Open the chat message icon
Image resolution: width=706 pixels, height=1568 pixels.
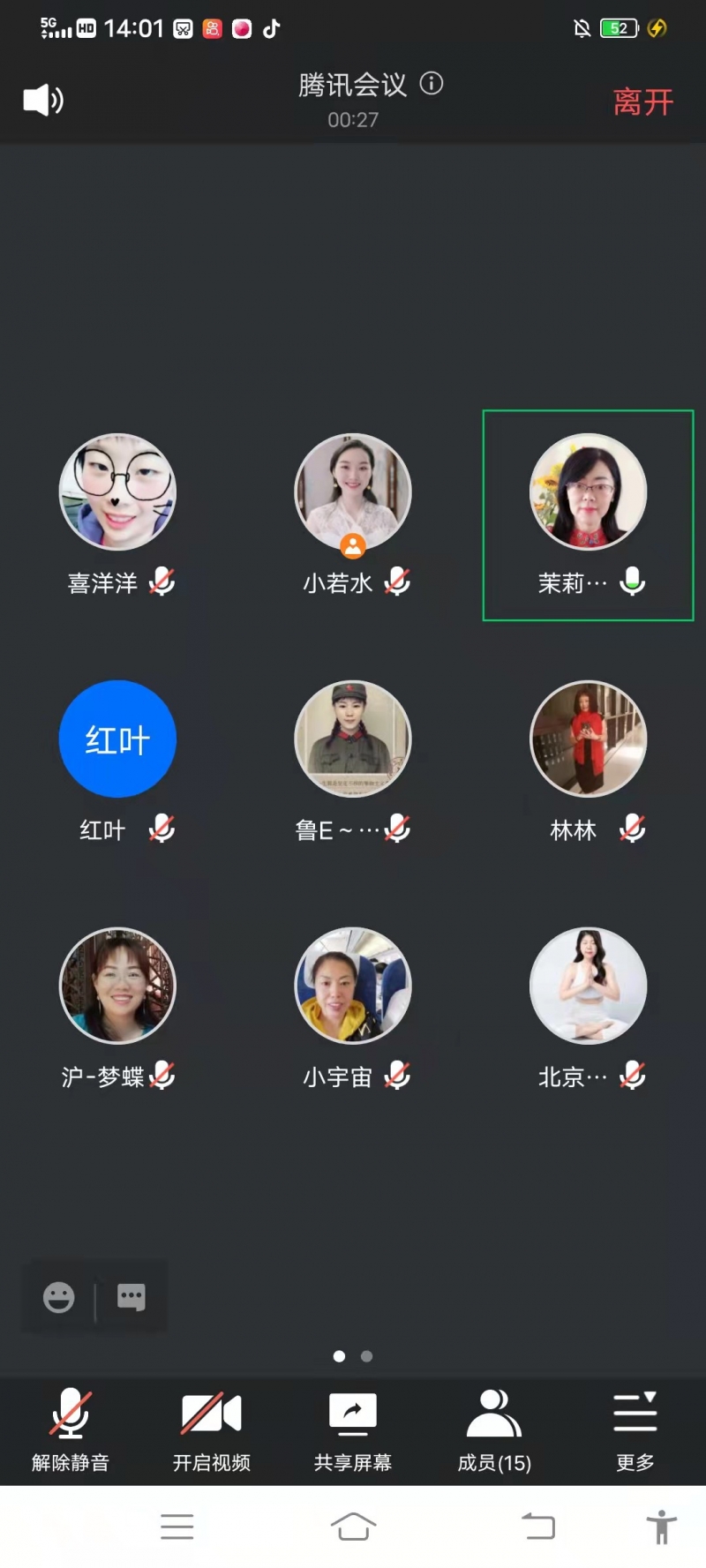point(131,1297)
